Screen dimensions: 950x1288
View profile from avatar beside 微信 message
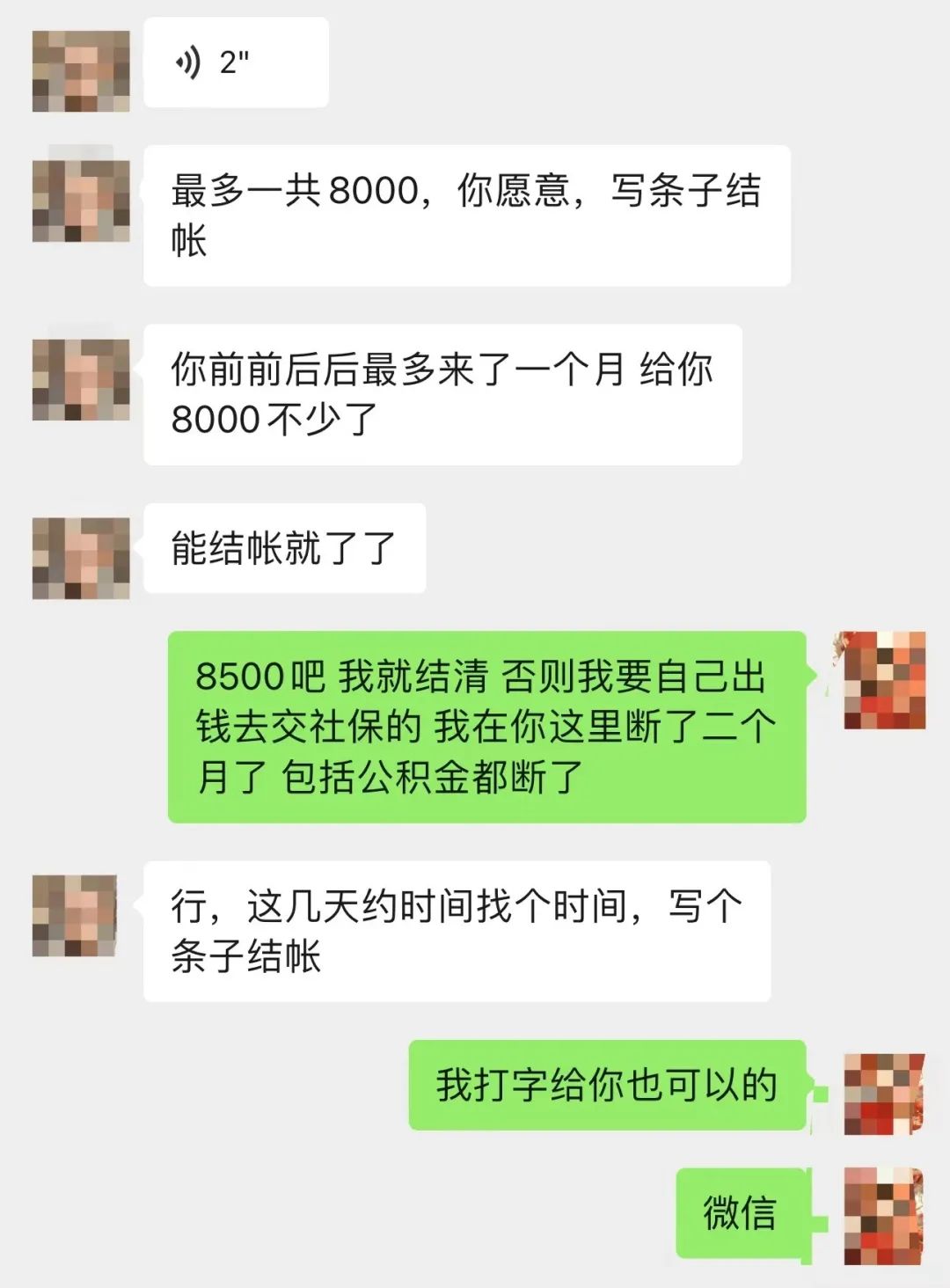(884, 1216)
